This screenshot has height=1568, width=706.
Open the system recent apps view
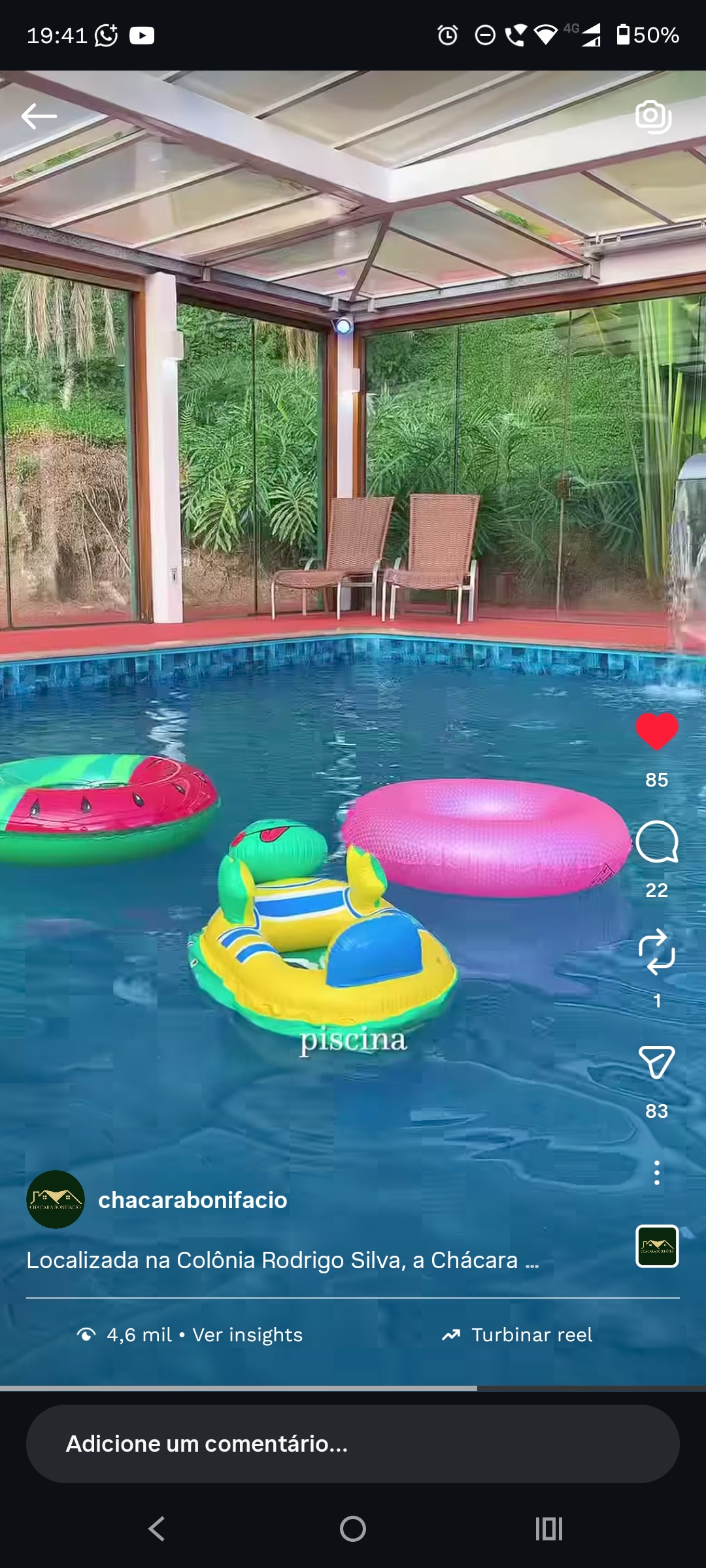tap(548, 1529)
